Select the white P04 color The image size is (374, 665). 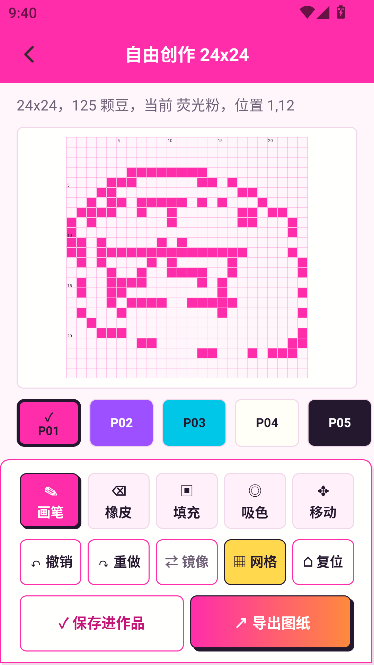[267, 422]
